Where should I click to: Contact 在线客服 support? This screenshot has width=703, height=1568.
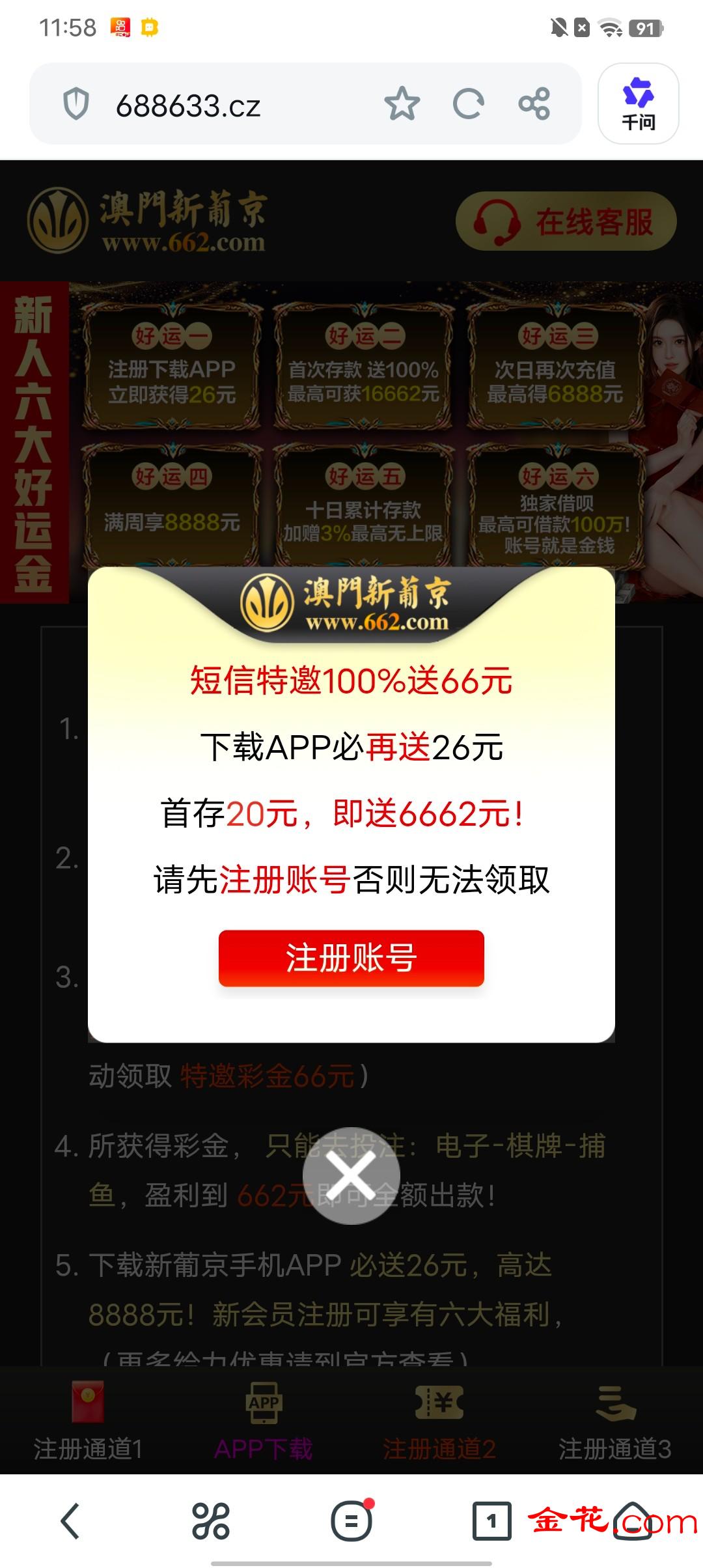point(566,221)
